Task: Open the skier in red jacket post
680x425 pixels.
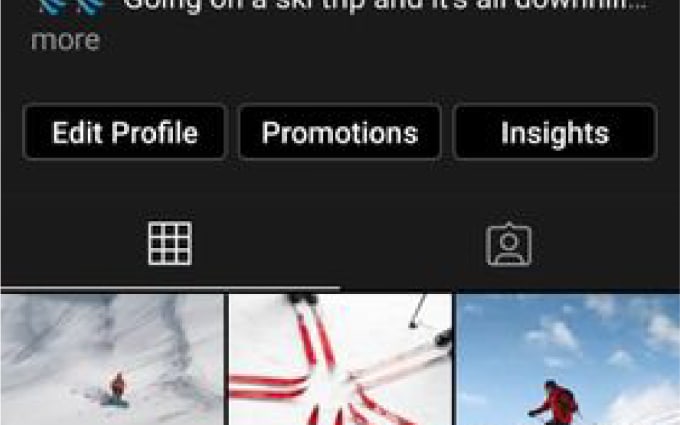Action: (x=567, y=360)
